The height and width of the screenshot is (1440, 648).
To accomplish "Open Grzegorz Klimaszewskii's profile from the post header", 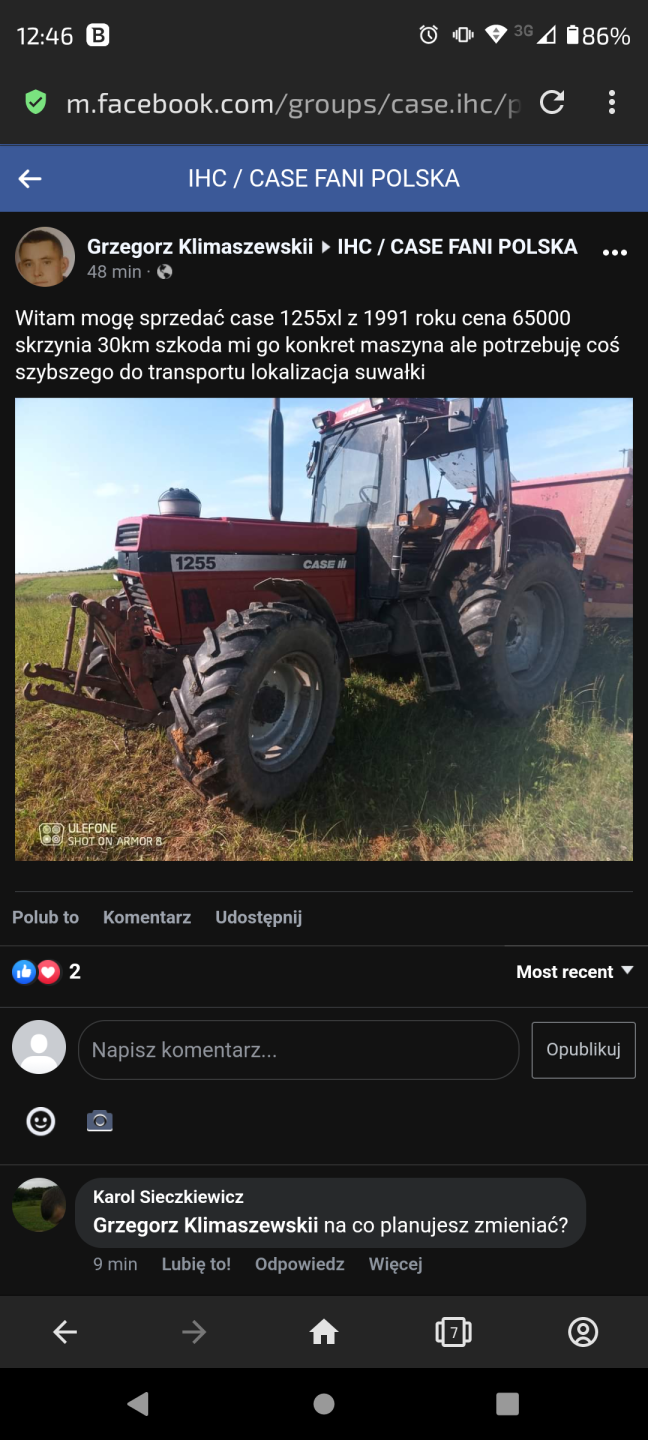I will (199, 247).
